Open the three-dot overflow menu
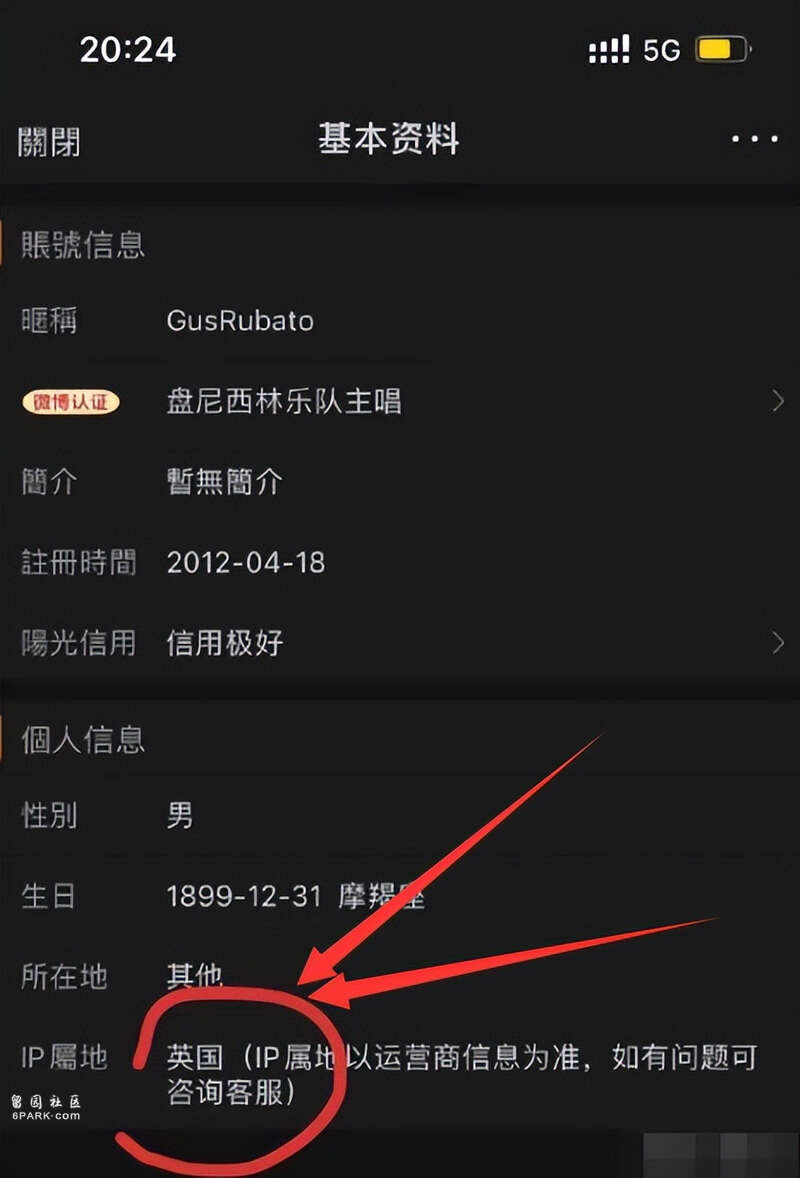 coord(754,140)
